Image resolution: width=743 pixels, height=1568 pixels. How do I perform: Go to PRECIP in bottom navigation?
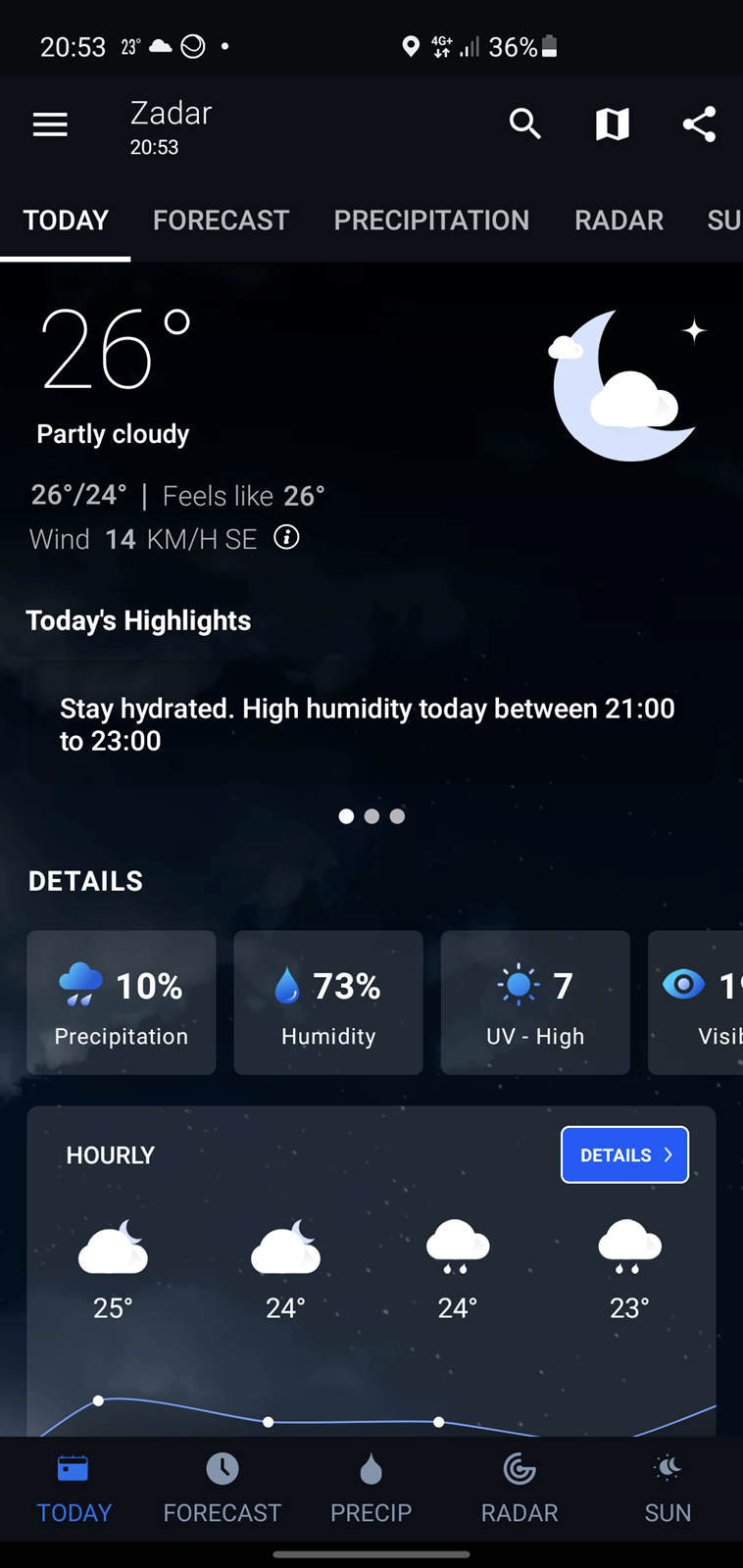click(x=371, y=1489)
